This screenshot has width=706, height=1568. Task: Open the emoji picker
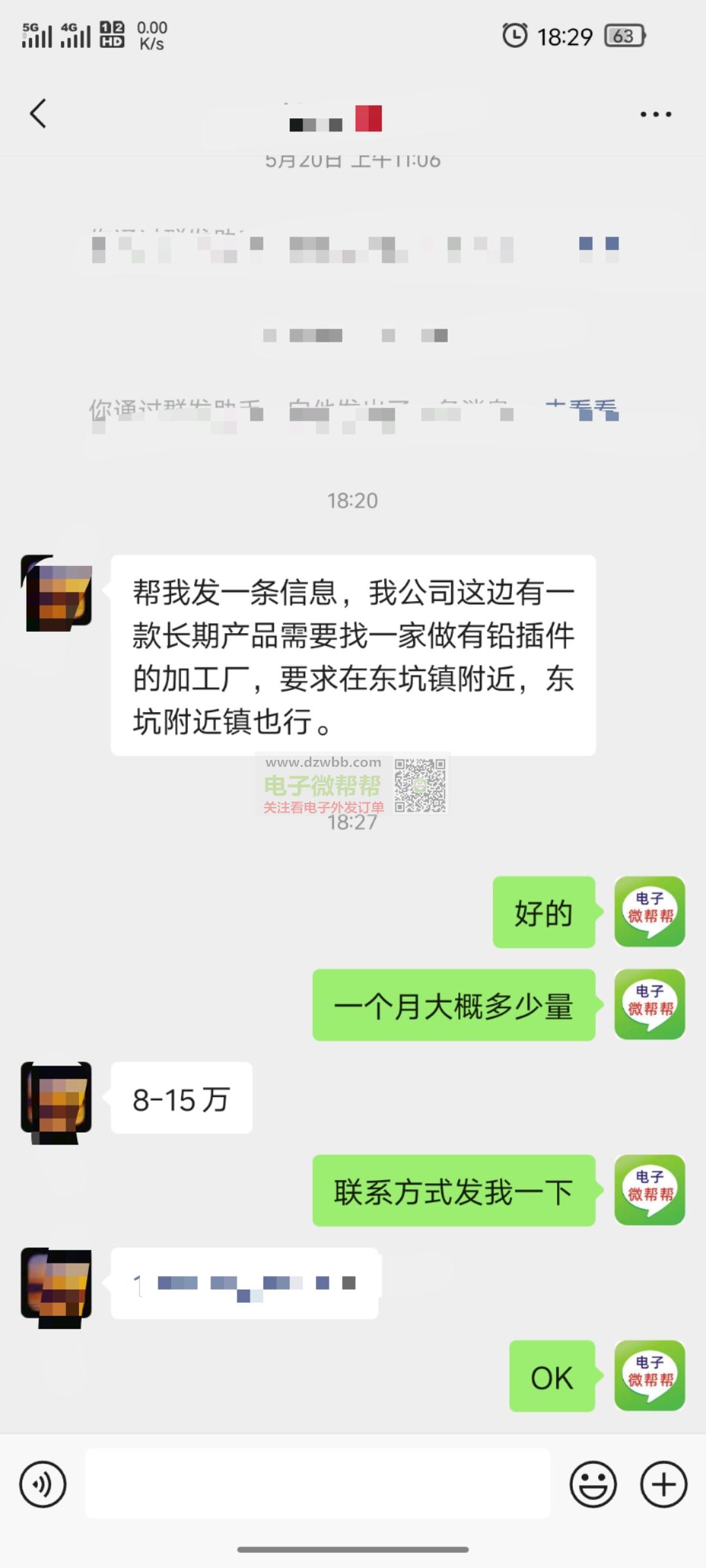click(x=593, y=1484)
